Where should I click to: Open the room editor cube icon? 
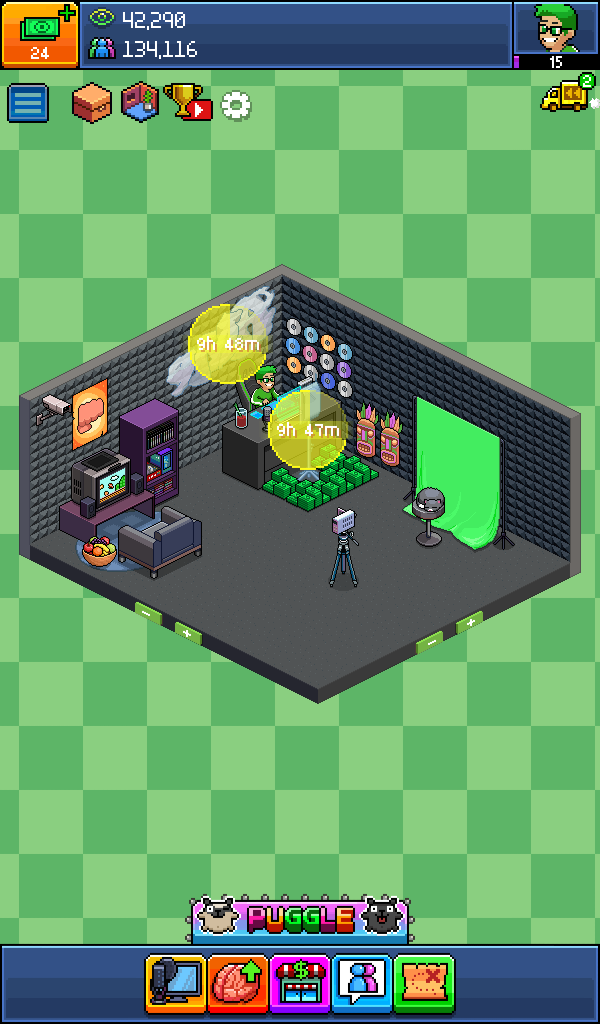pos(140,102)
